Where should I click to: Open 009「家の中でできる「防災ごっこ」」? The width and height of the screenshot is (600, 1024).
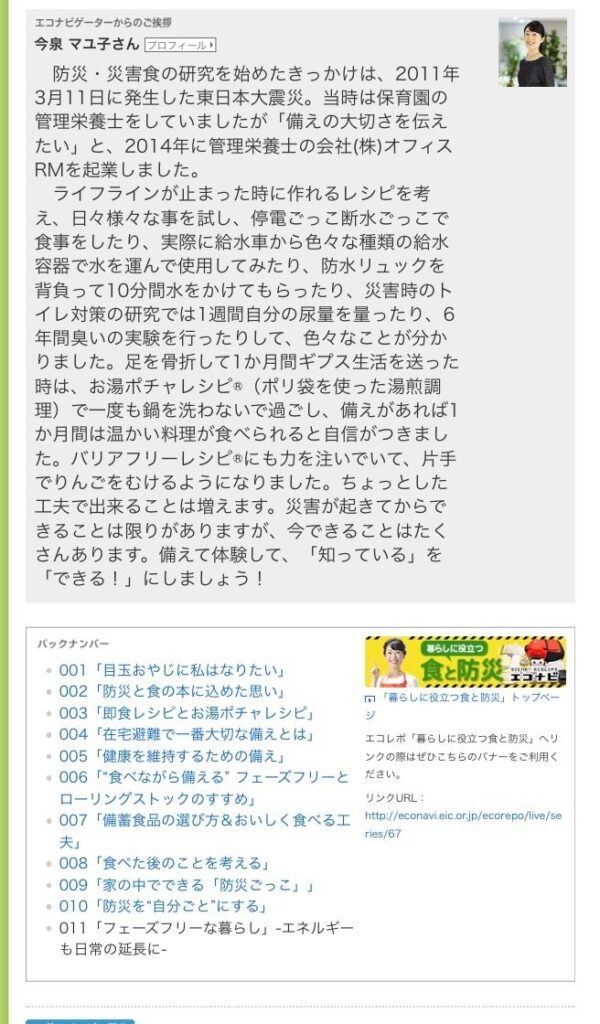pos(187,885)
